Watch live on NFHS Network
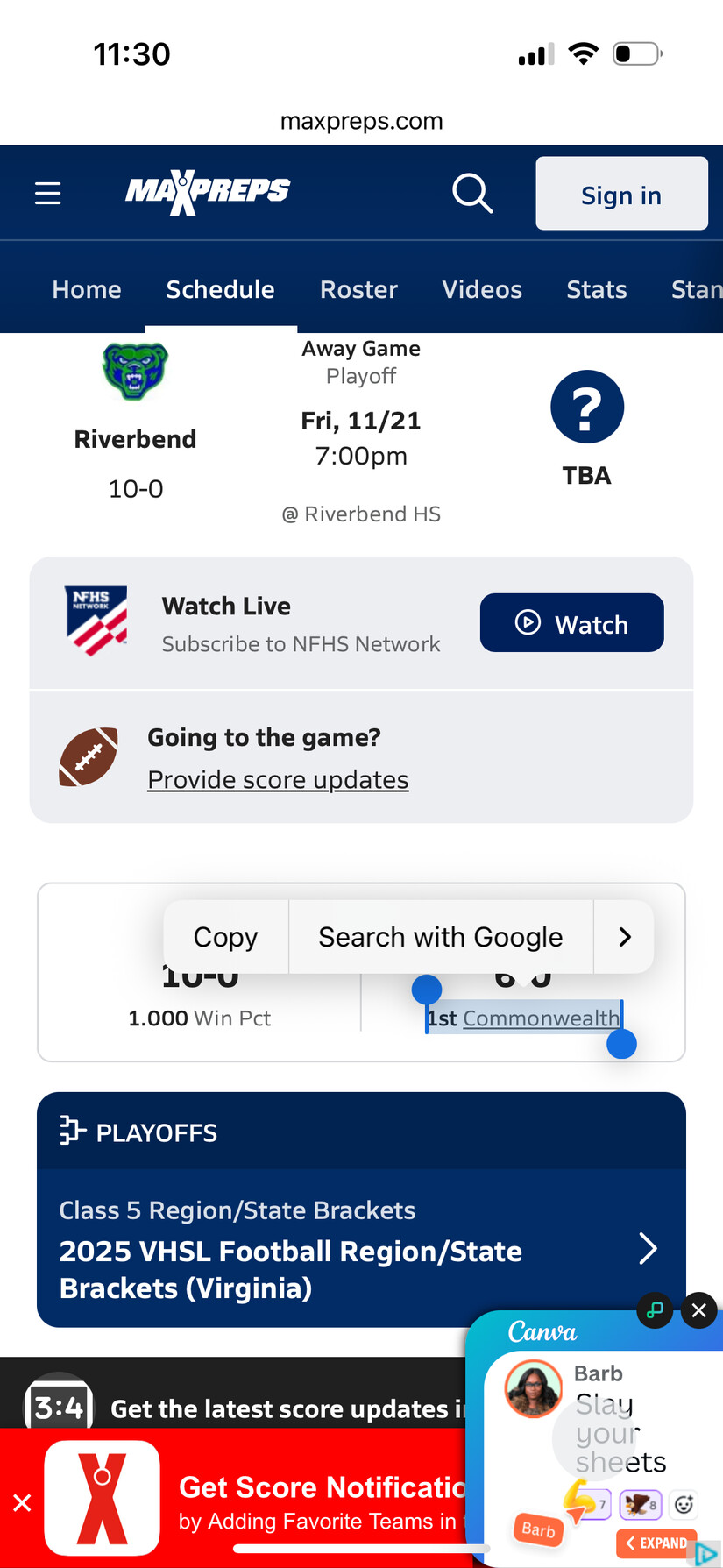723x1568 pixels. (571, 623)
